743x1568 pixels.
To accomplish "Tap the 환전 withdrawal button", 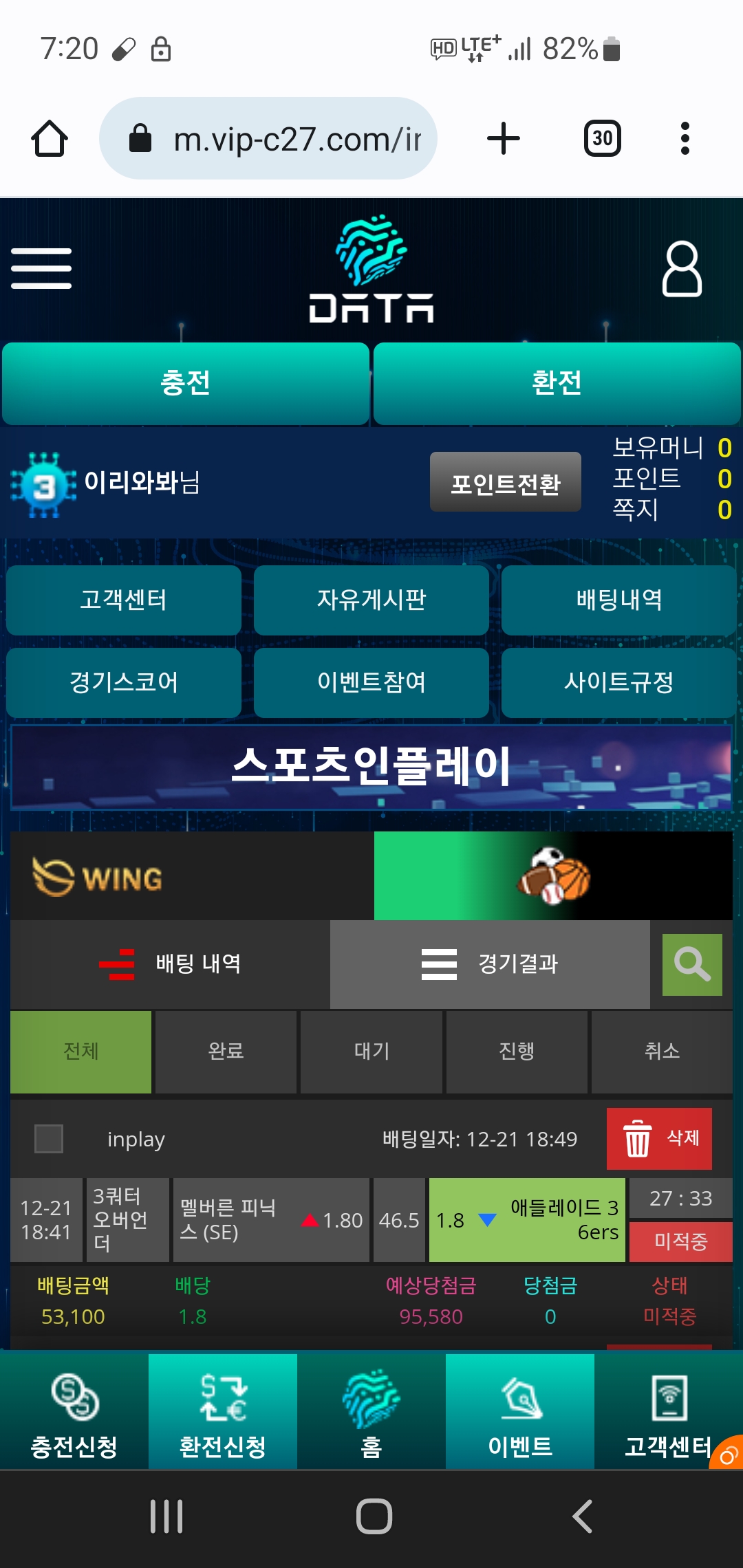I will 557,383.
